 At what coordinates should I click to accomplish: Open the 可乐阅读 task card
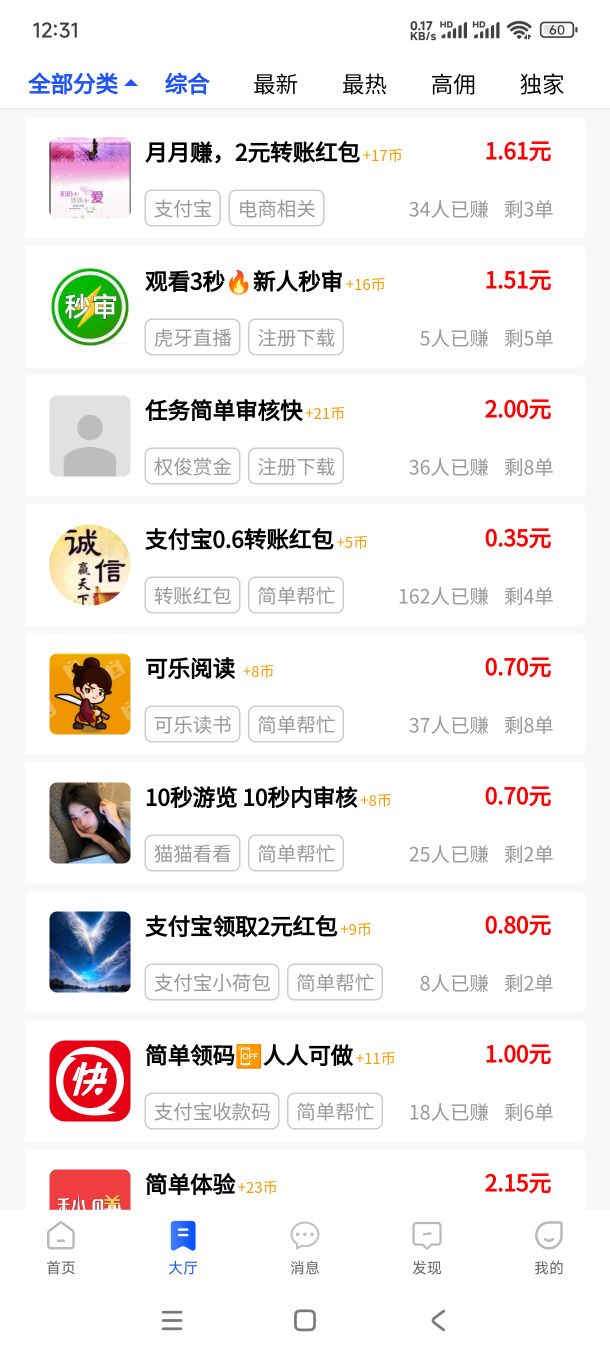(305, 694)
